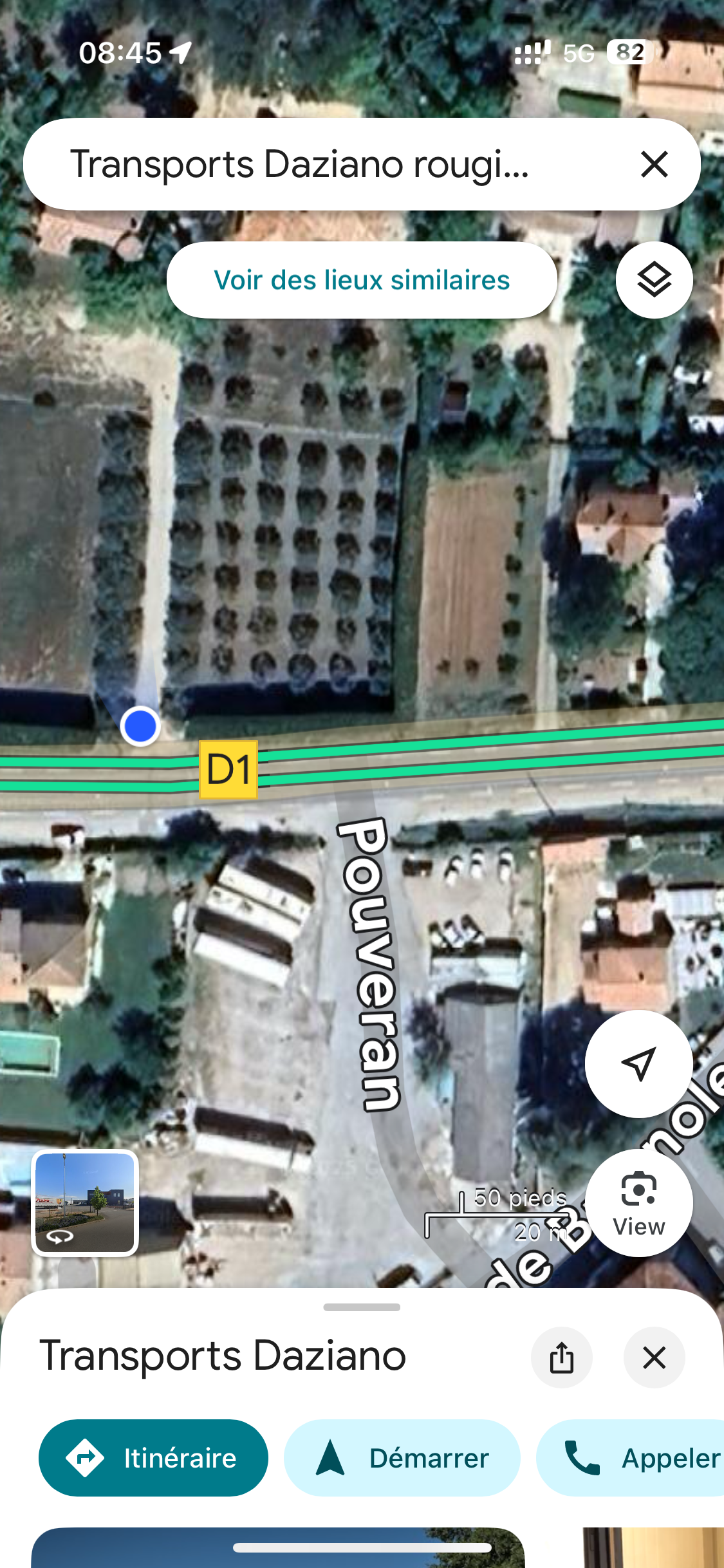
Task: Open the map layers selector
Action: 654,280
